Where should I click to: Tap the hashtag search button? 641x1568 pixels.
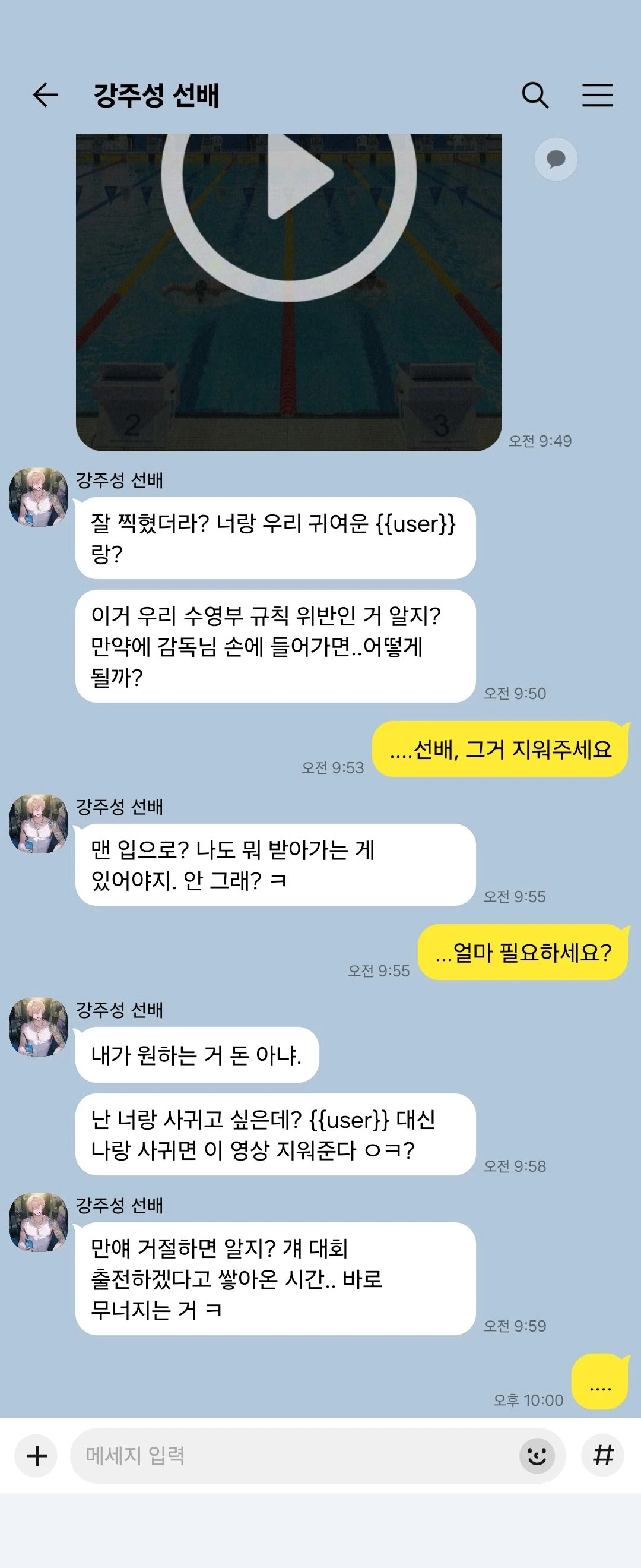tap(602, 1456)
